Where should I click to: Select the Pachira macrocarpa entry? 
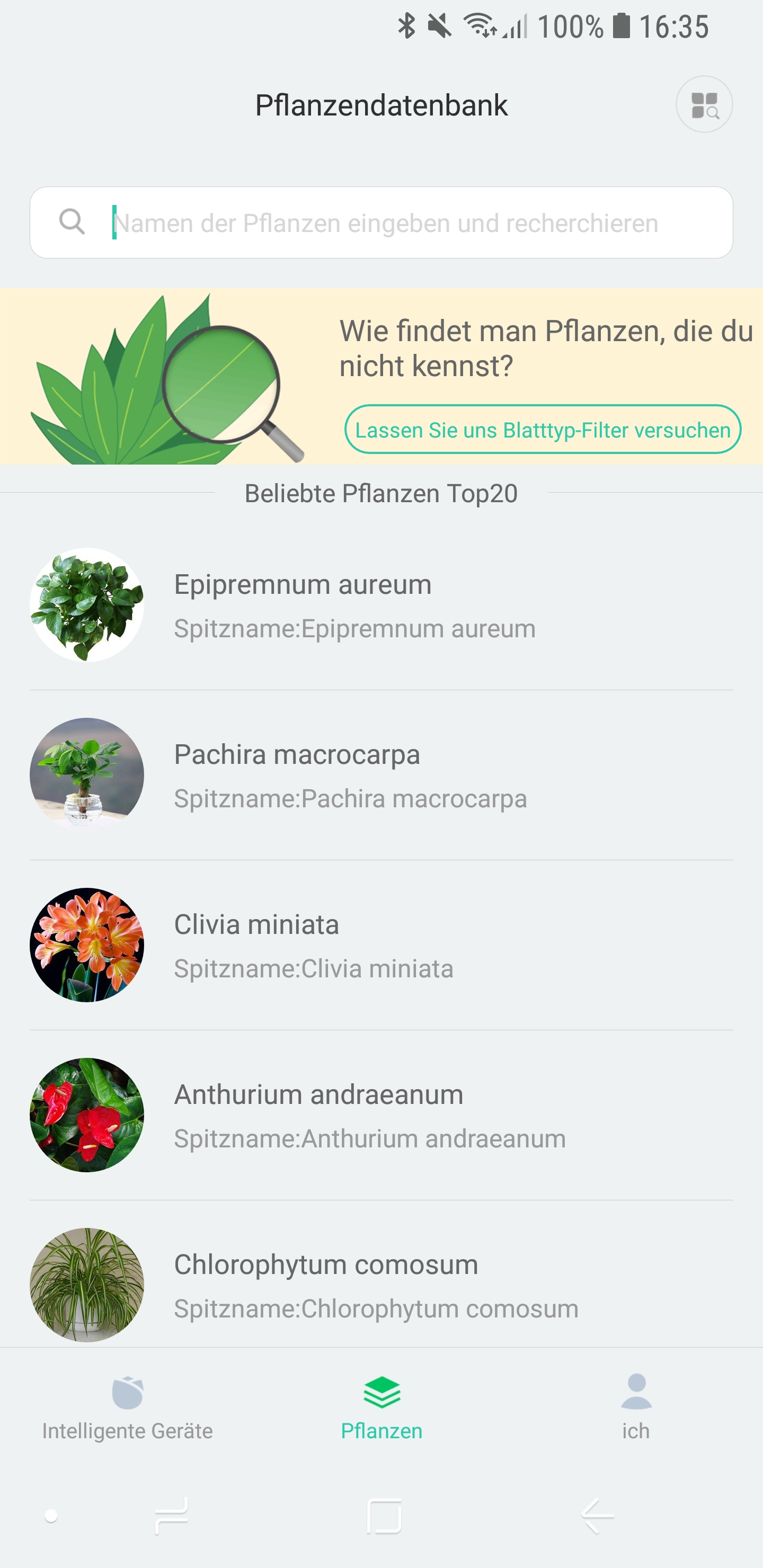[x=381, y=775]
